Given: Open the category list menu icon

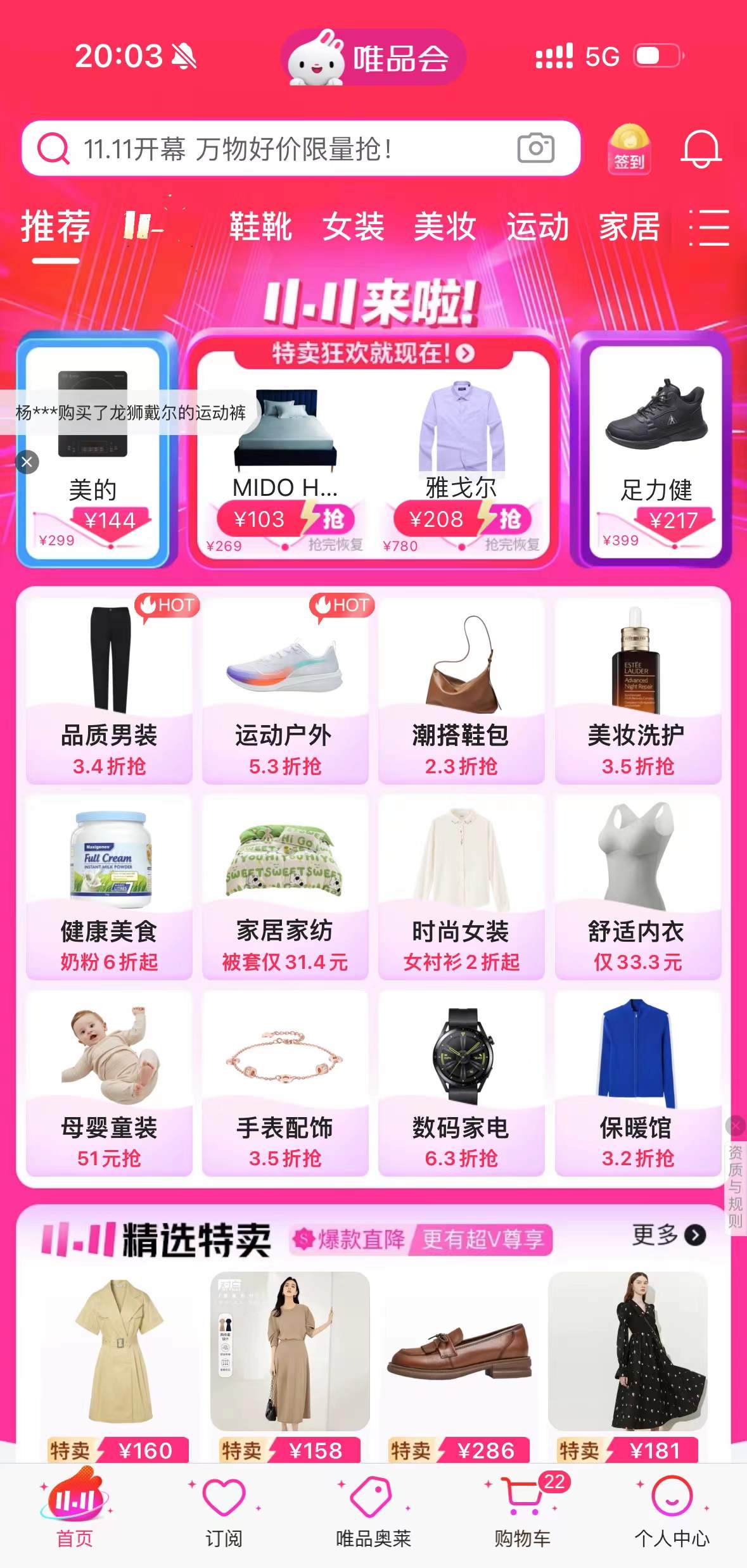Looking at the screenshot, I should point(710,227).
